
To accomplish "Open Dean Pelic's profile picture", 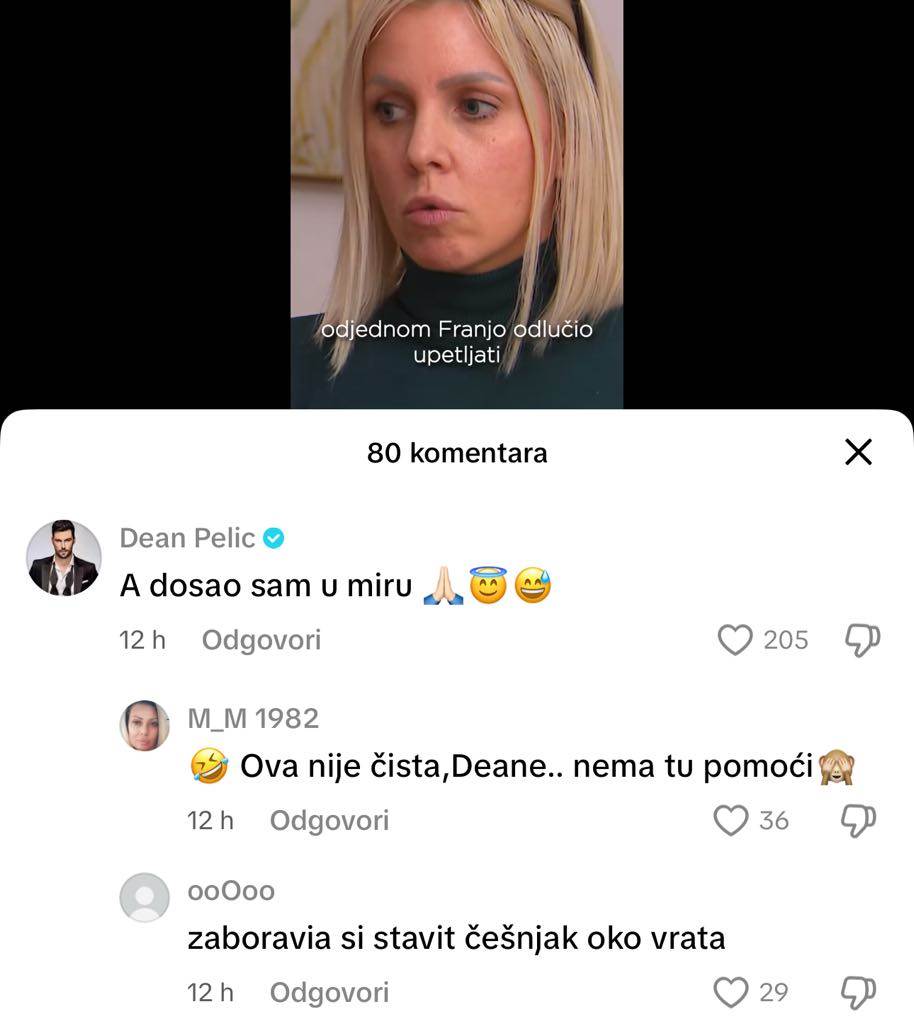I will coord(63,558).
